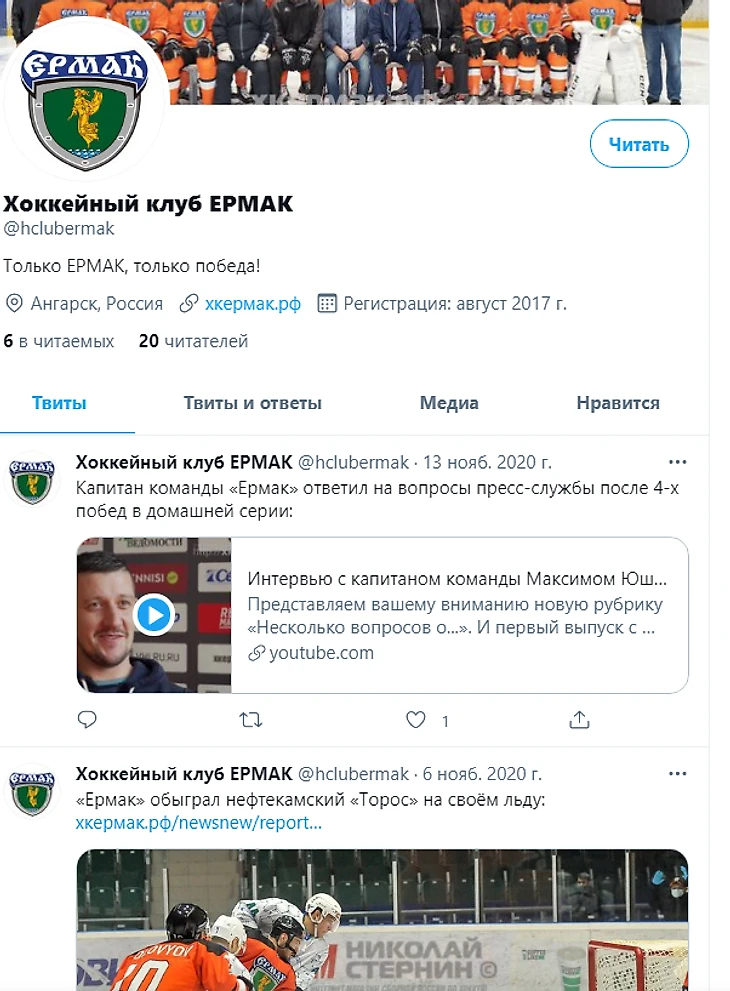730x991 pixels.
Task: View the 6 в читаемых list
Action: pyautogui.click(x=59, y=341)
